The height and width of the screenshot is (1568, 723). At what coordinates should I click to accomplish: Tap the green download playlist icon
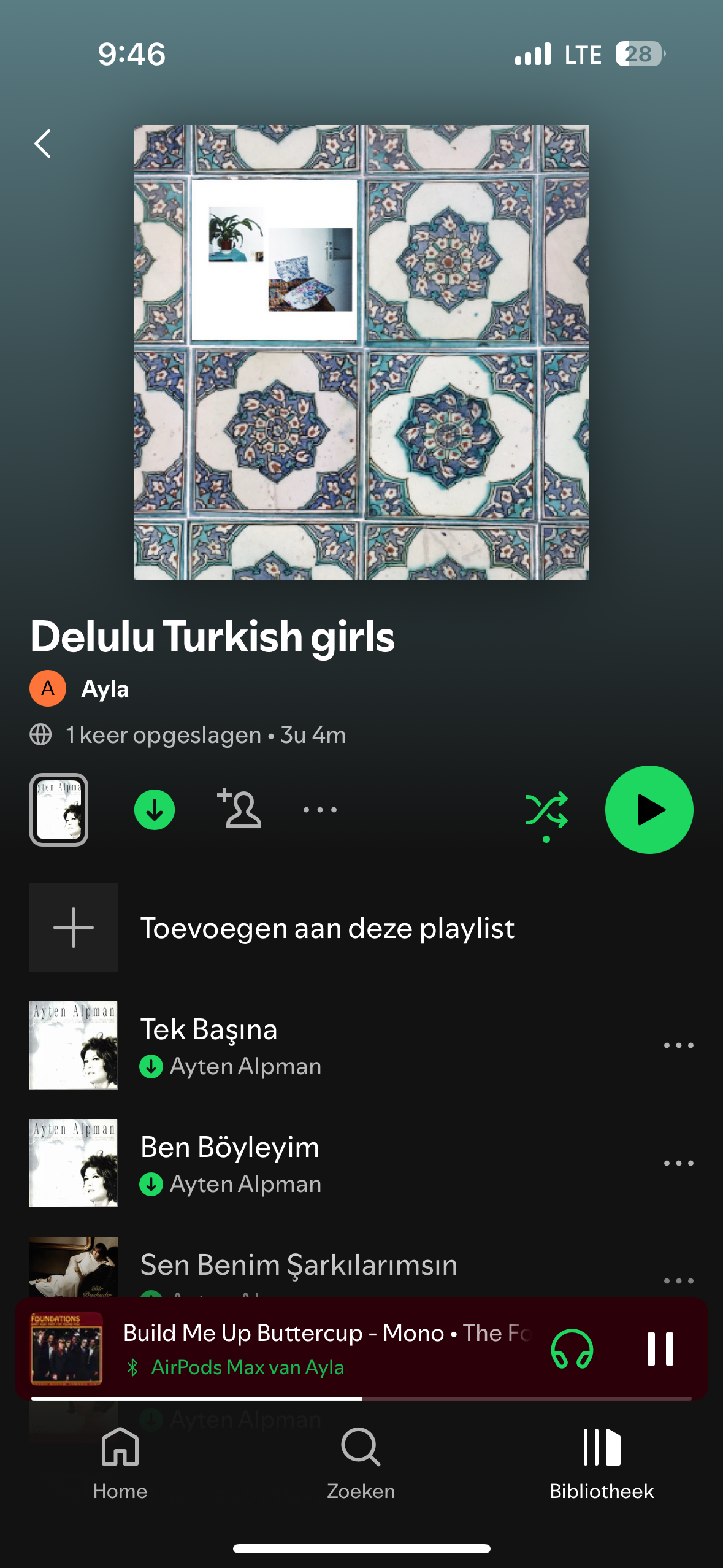(155, 810)
